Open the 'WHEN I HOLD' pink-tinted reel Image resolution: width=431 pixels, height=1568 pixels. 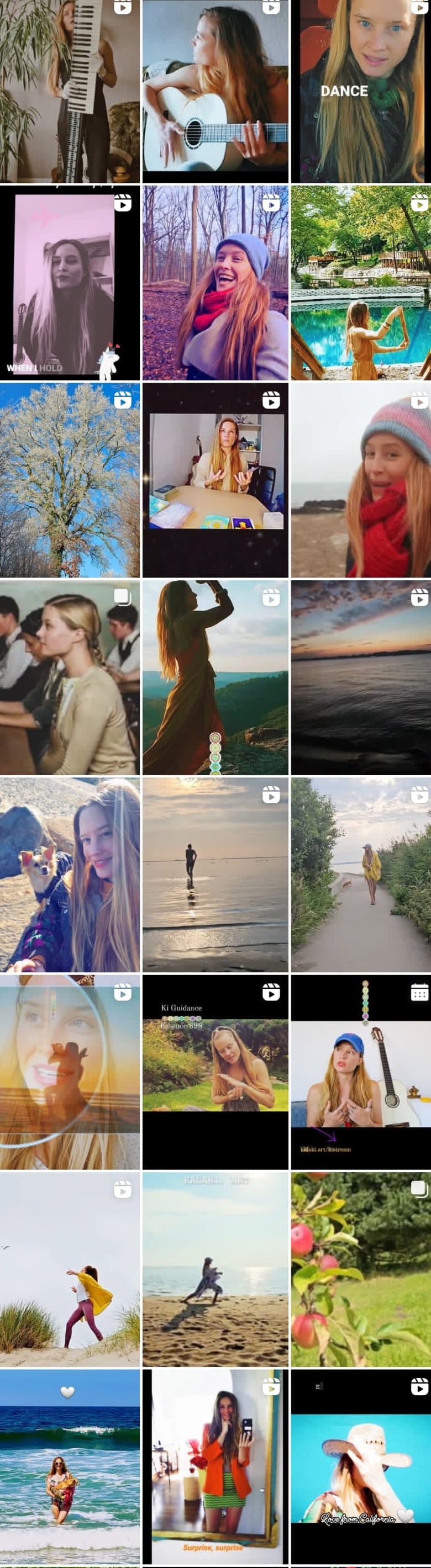point(70,283)
